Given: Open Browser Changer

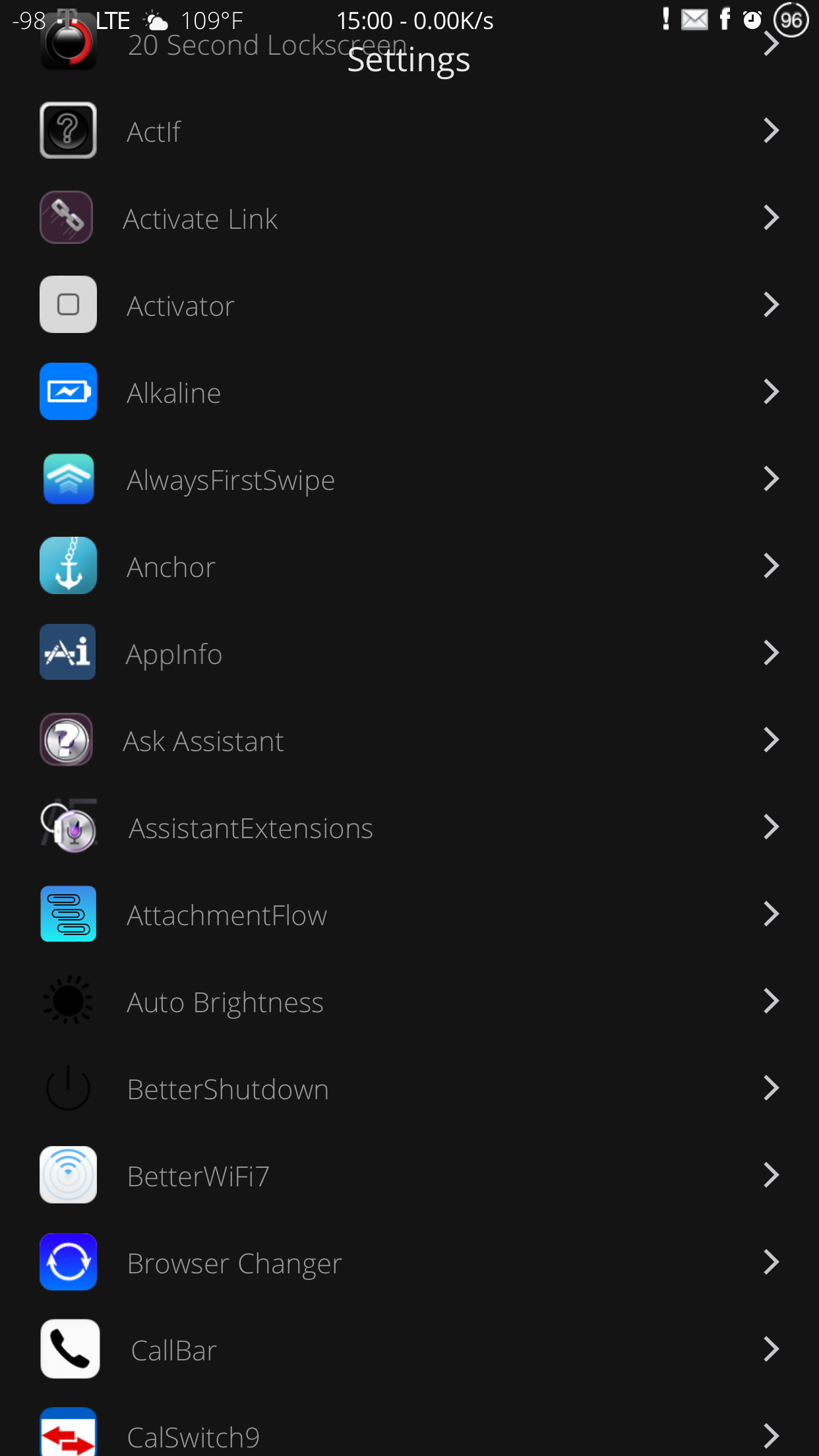Looking at the screenshot, I should pyautogui.click(x=409, y=1262).
